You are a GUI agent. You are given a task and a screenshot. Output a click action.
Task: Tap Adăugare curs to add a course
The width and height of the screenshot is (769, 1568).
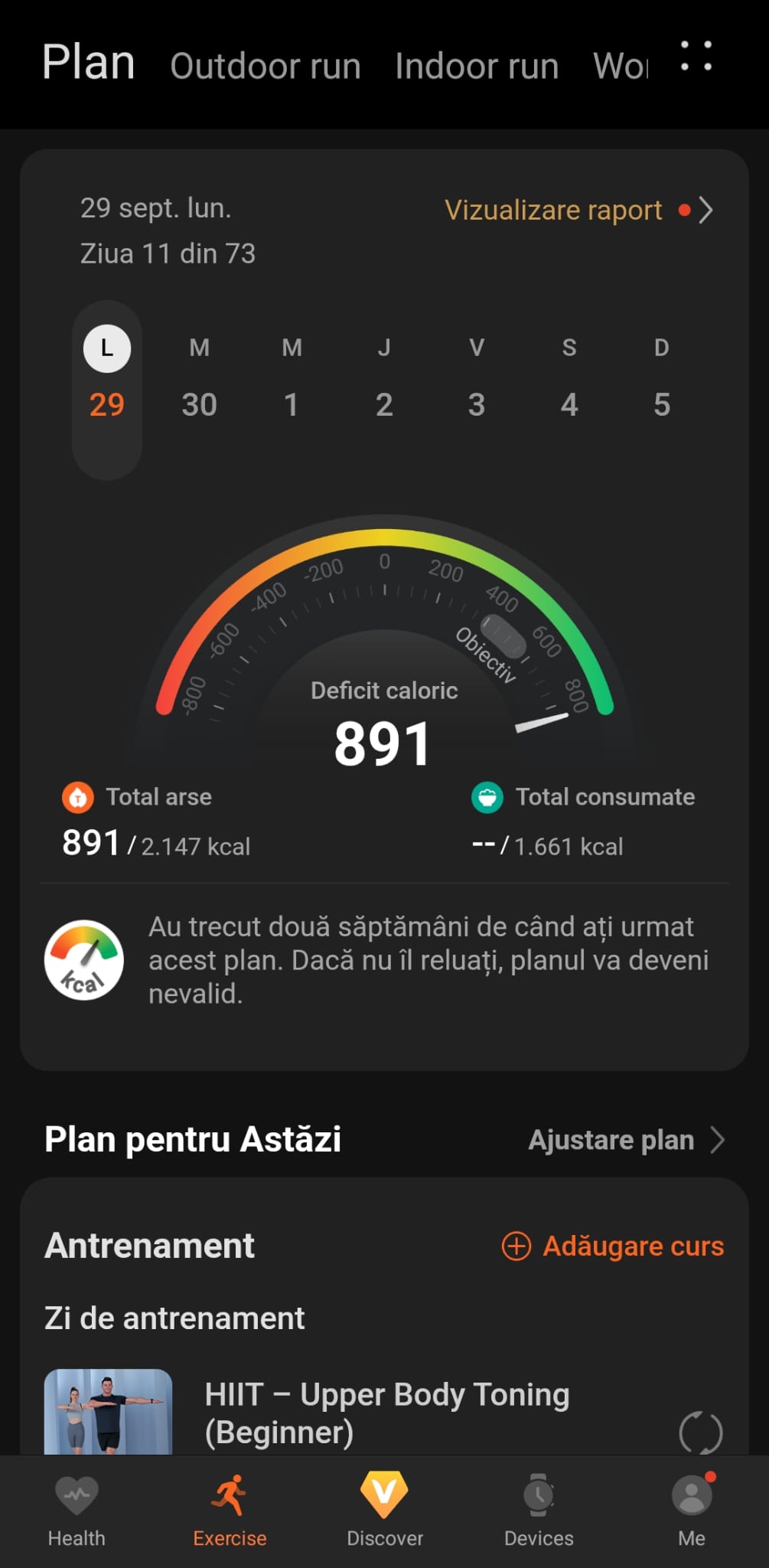click(x=613, y=1246)
